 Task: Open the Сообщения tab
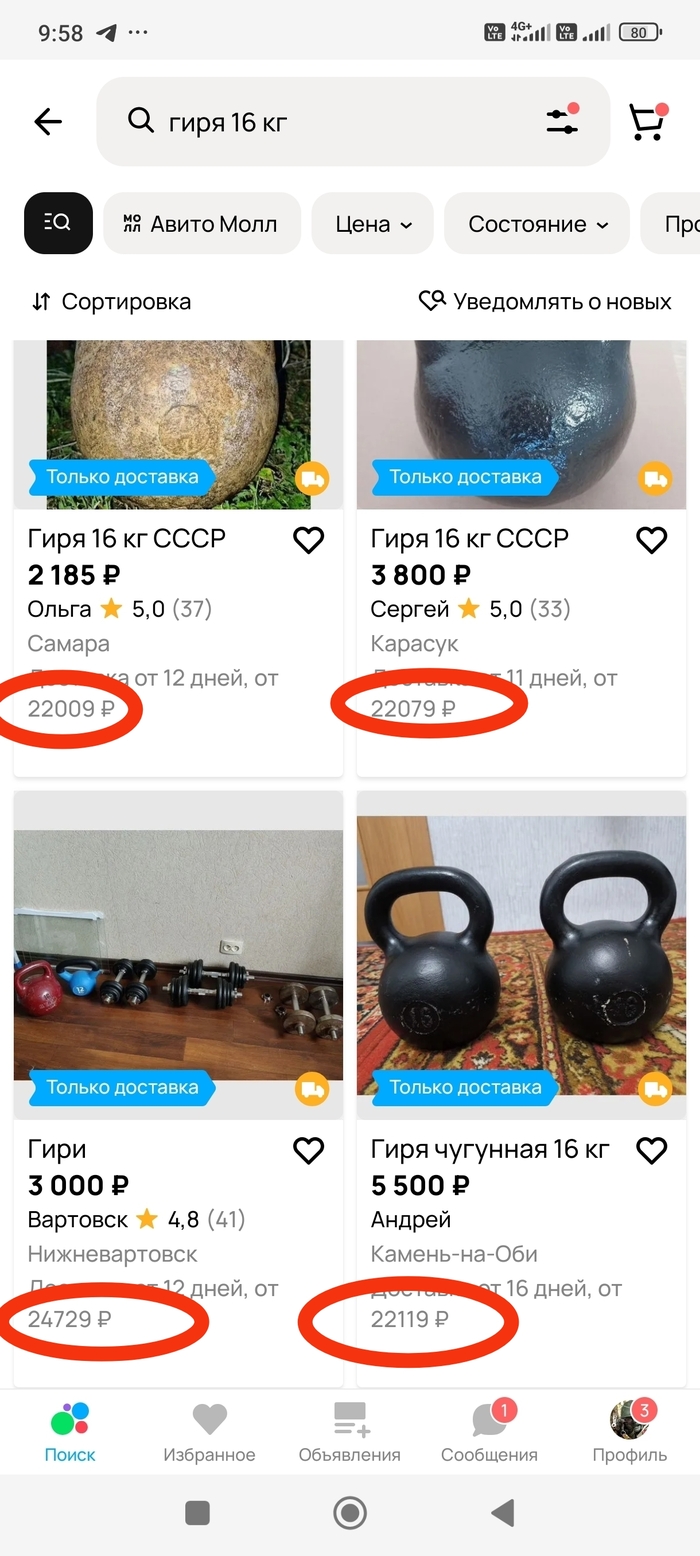coord(489,1432)
